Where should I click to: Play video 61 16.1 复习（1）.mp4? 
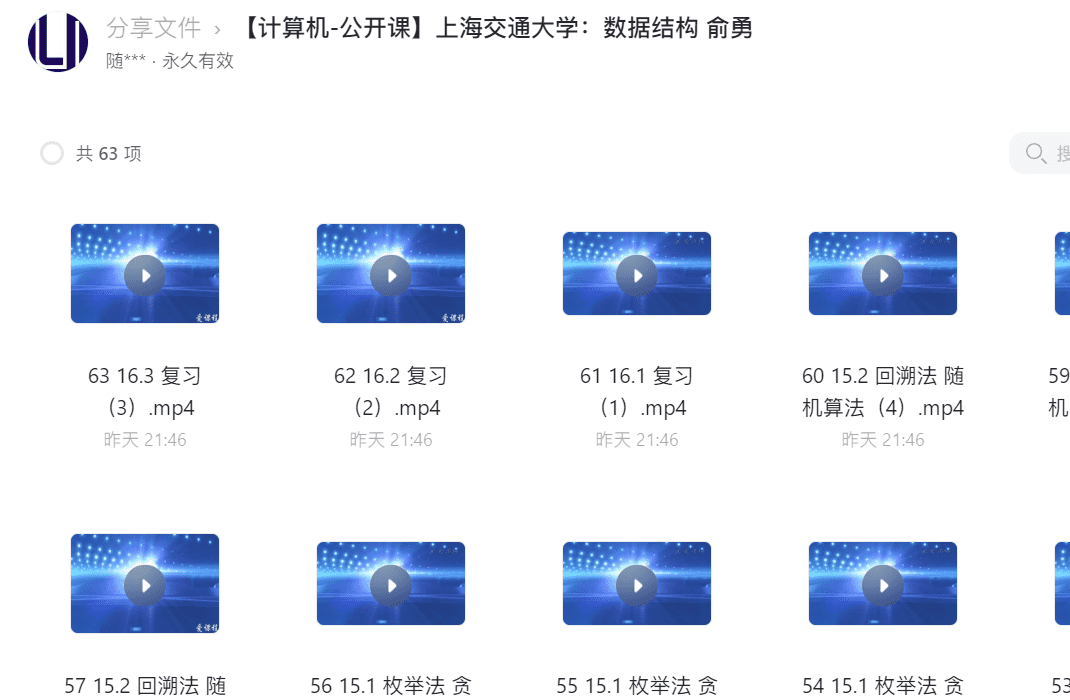(637, 274)
